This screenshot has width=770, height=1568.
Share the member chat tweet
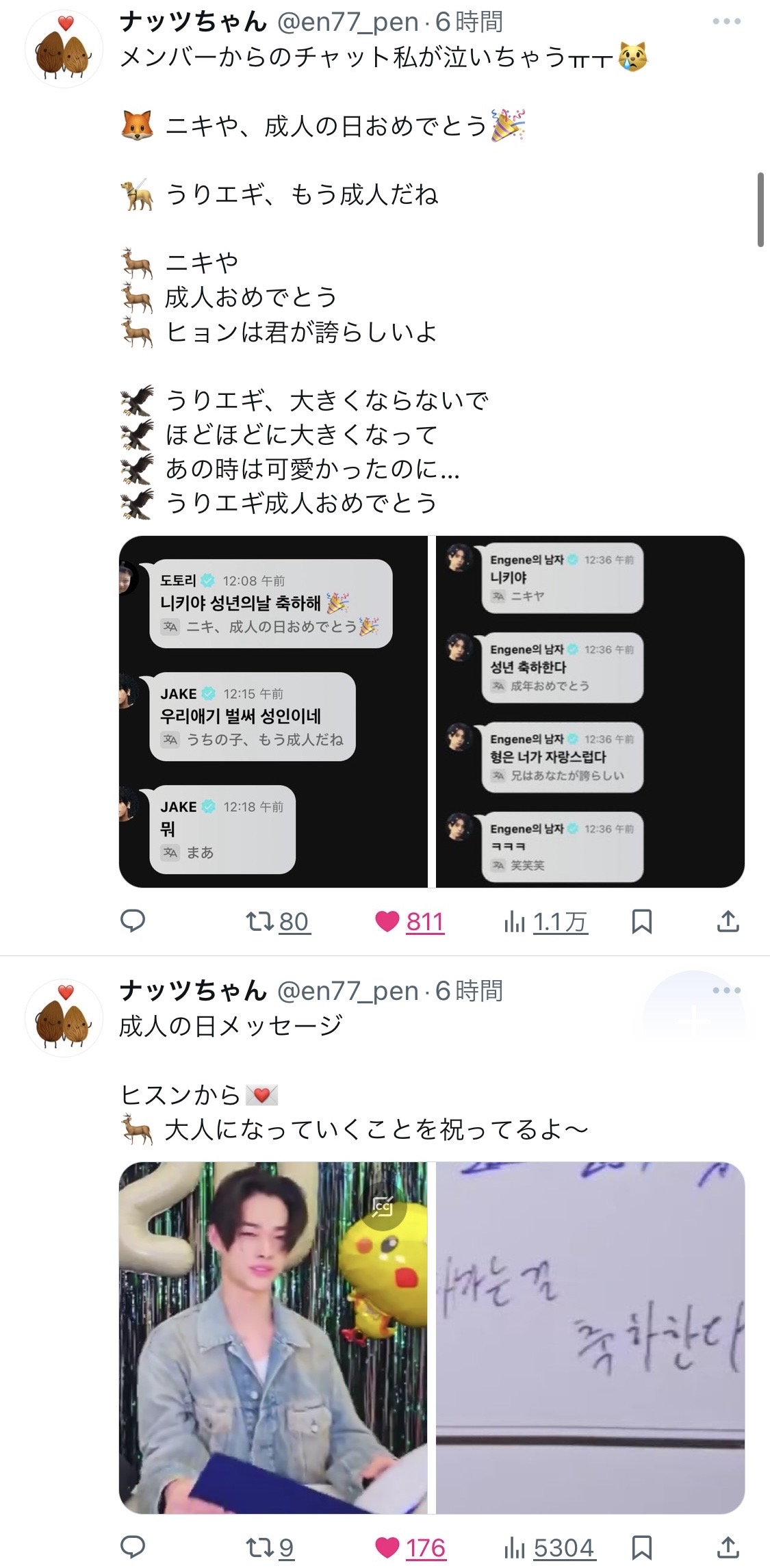pyautogui.click(x=728, y=921)
